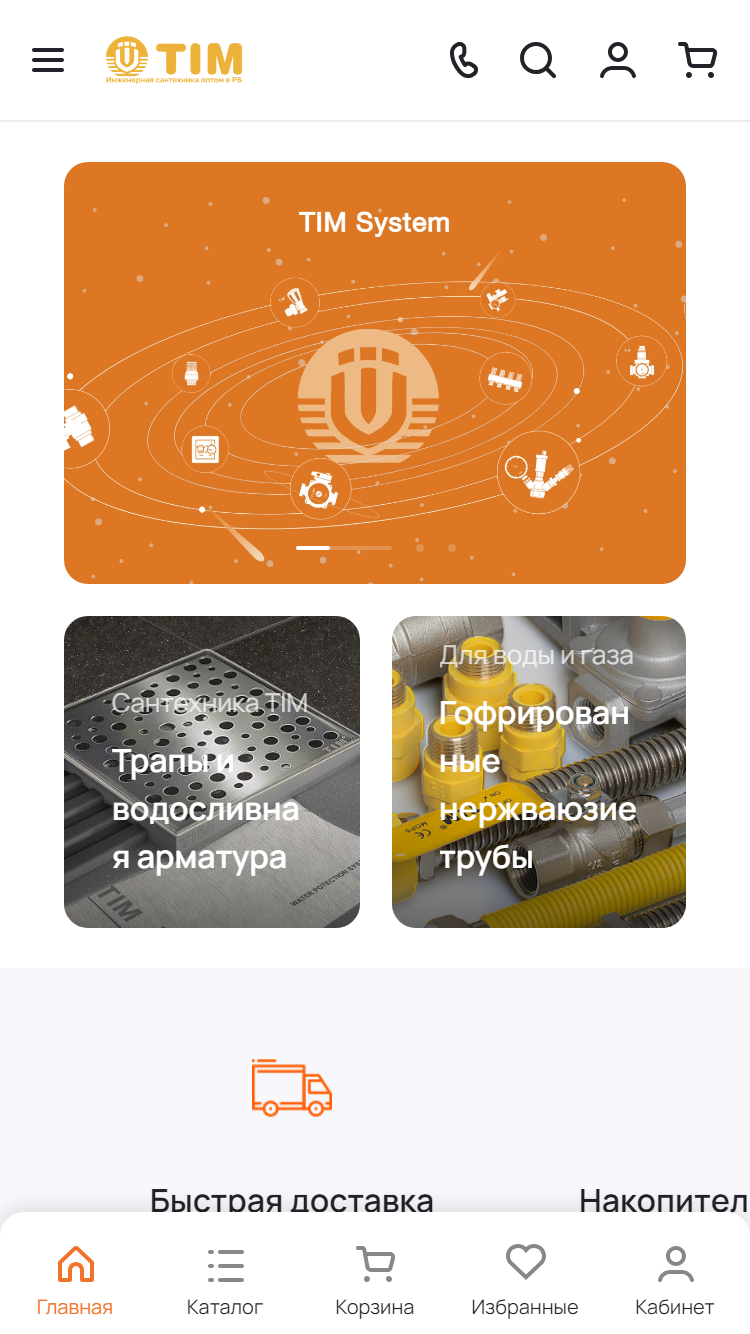
Task: Open the TIM System banner
Action: (375, 373)
